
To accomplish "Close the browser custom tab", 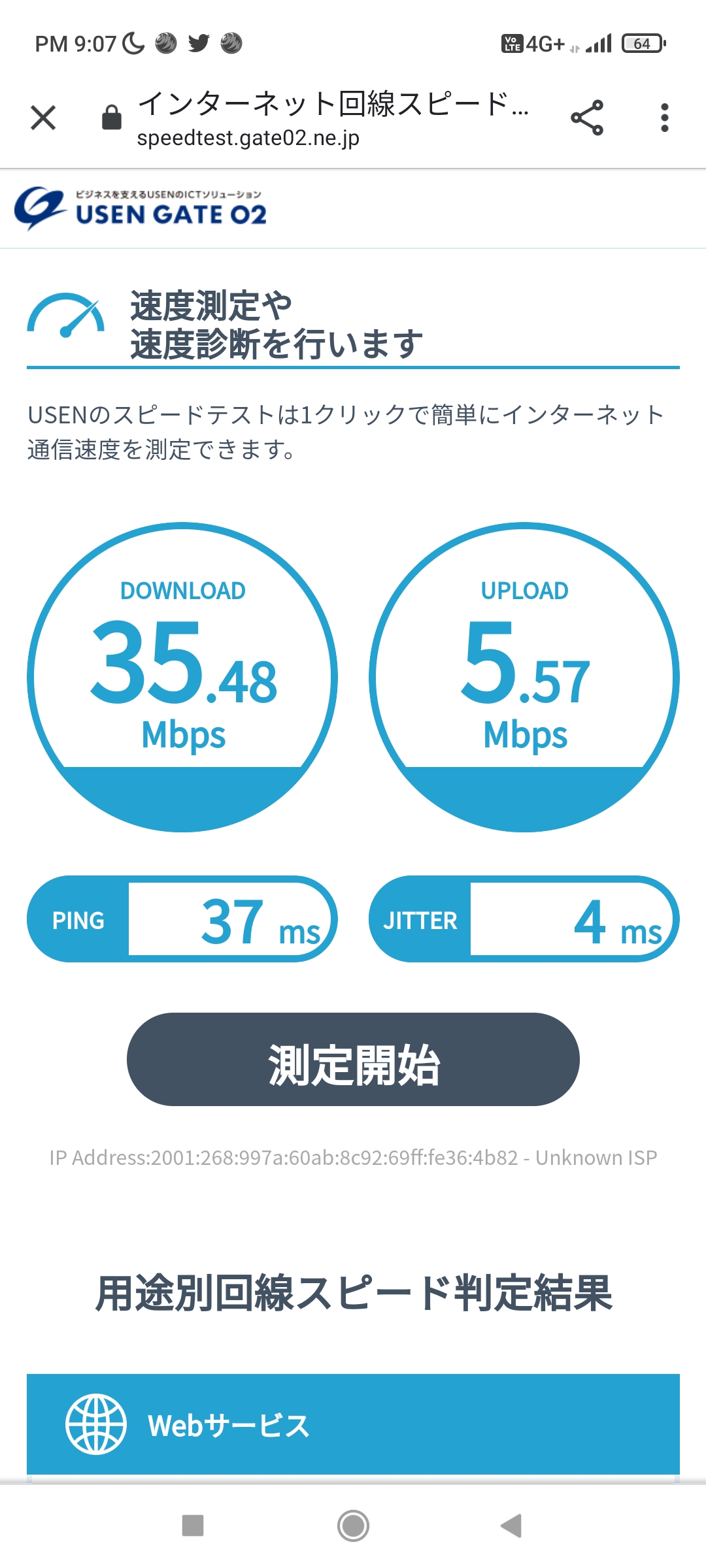I will 43,118.
